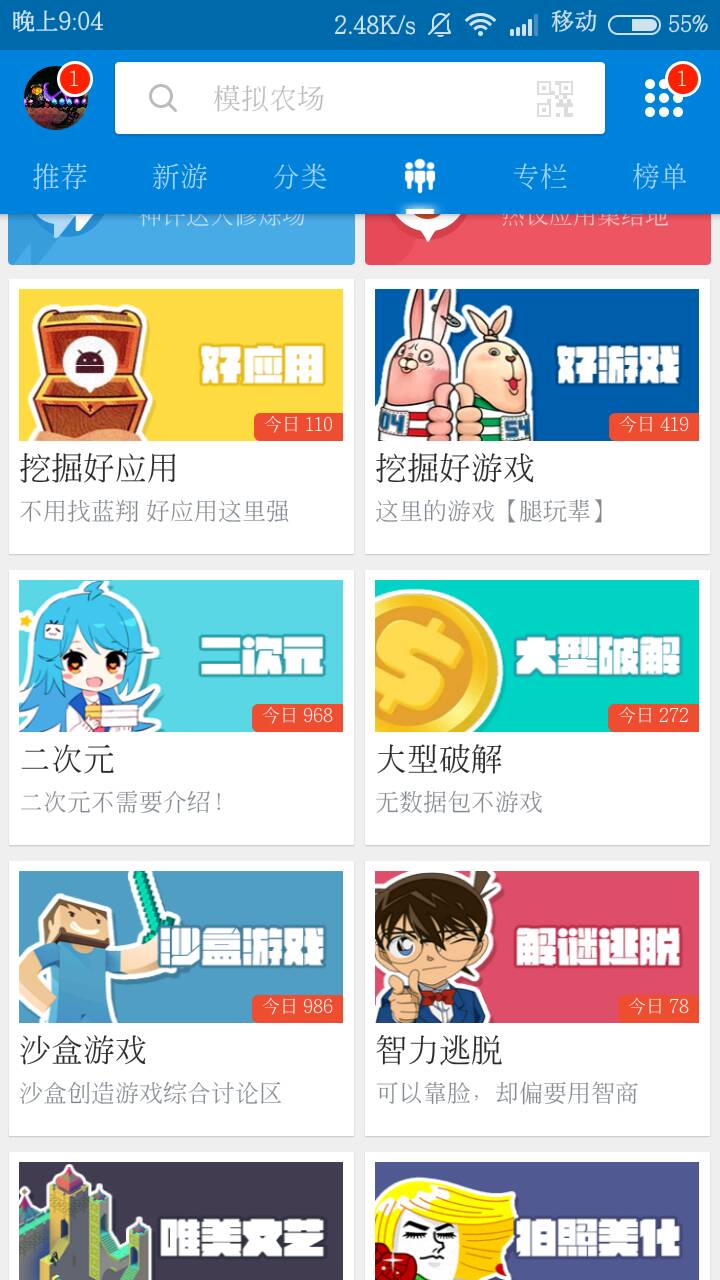
Task: View the 榜单 tab
Action: click(x=660, y=177)
